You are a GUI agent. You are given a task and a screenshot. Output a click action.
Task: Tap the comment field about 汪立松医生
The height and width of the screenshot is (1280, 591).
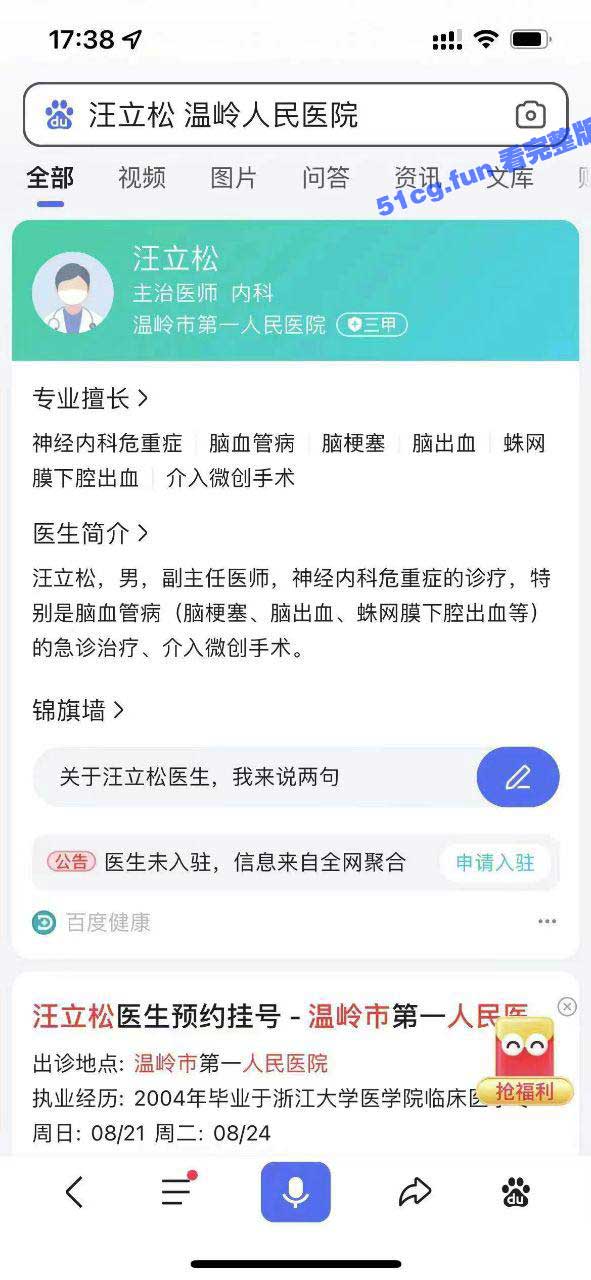pos(255,777)
